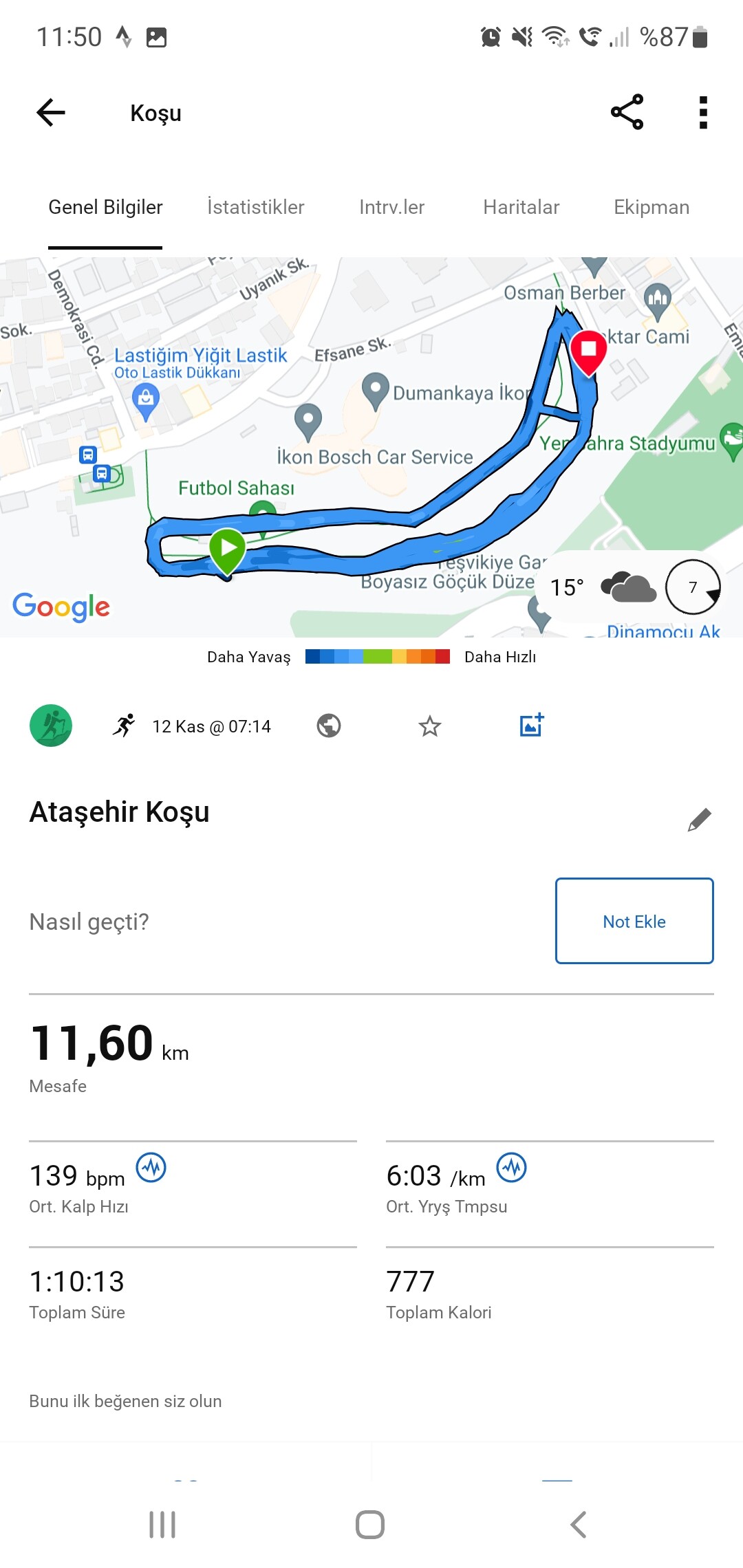Open recent apps from navigation bar
This screenshot has height=1568, width=743.
tap(162, 1524)
